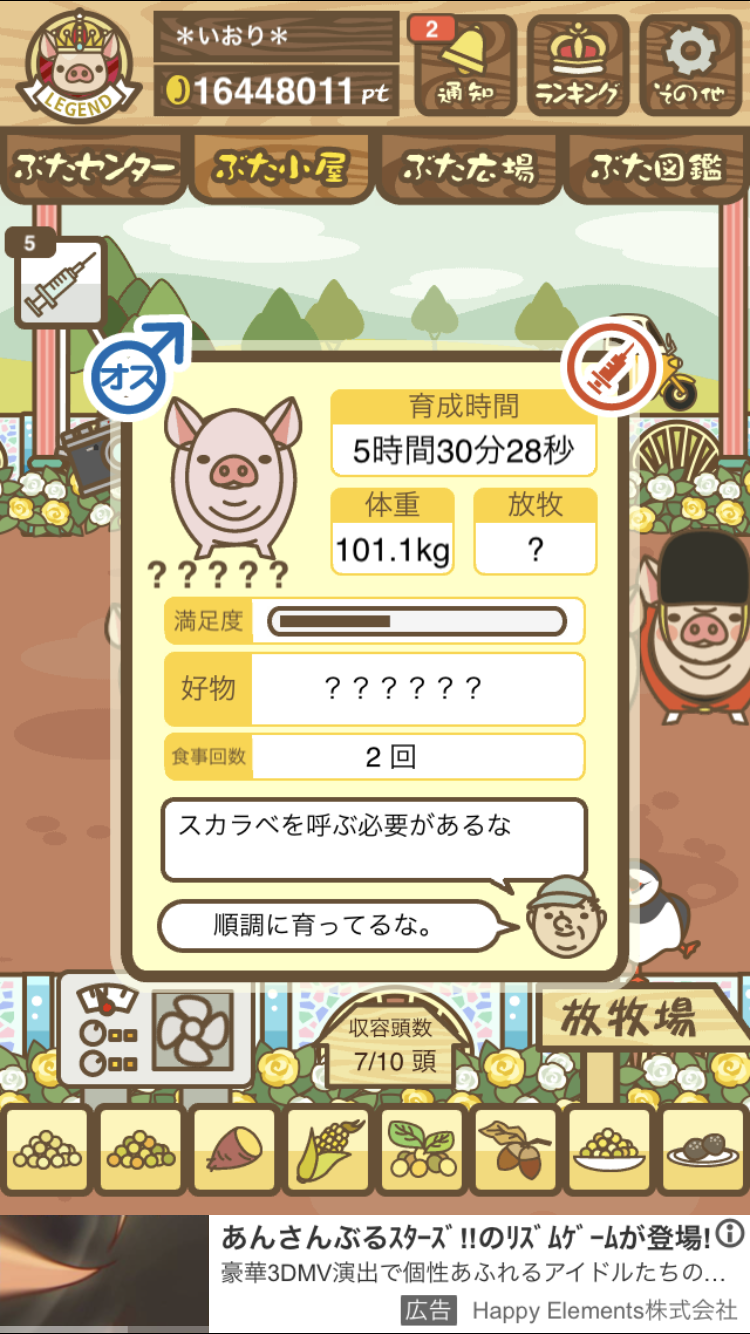The width and height of the screenshot is (750, 1334).
Task: Switch to the ぶたセンター tab
Action: (x=95, y=167)
